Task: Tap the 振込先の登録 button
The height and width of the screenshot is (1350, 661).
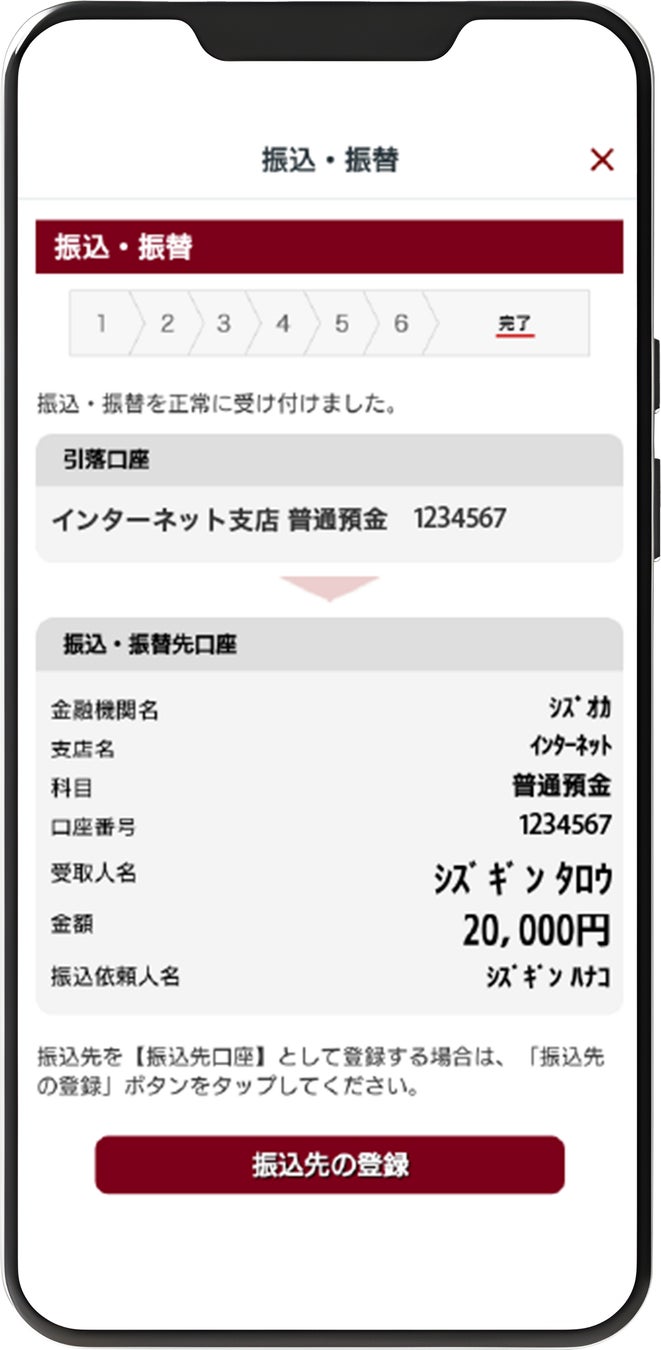Action: pos(330,1165)
